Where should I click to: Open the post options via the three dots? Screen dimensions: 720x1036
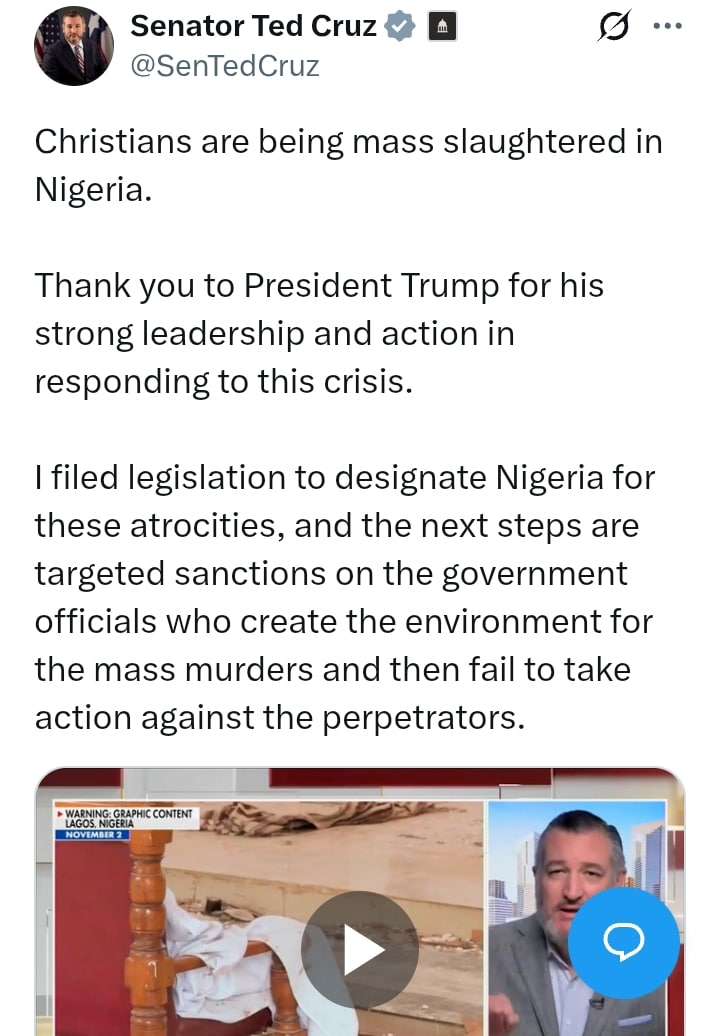pyautogui.click(x=668, y=27)
